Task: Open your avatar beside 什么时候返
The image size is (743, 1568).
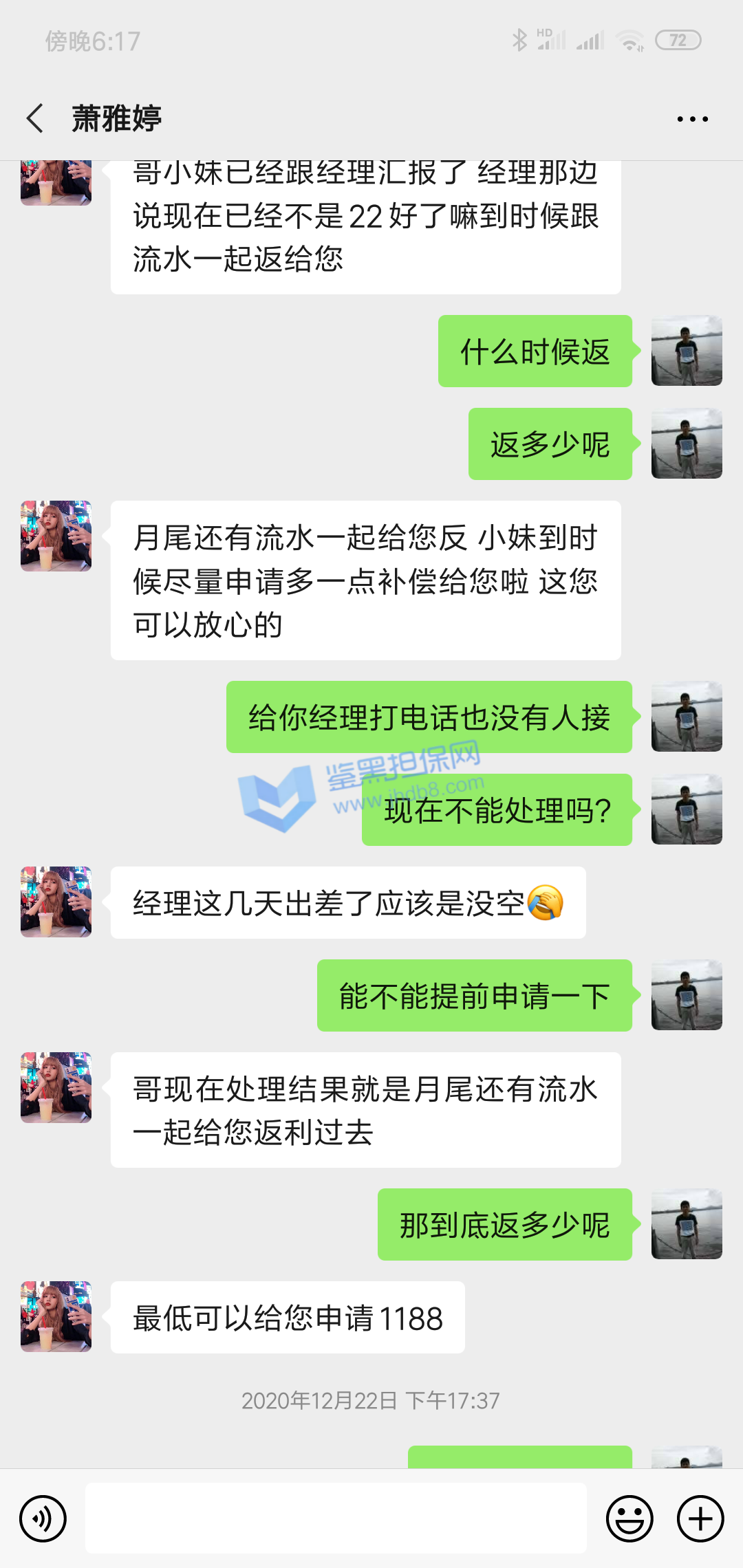Action: click(687, 351)
